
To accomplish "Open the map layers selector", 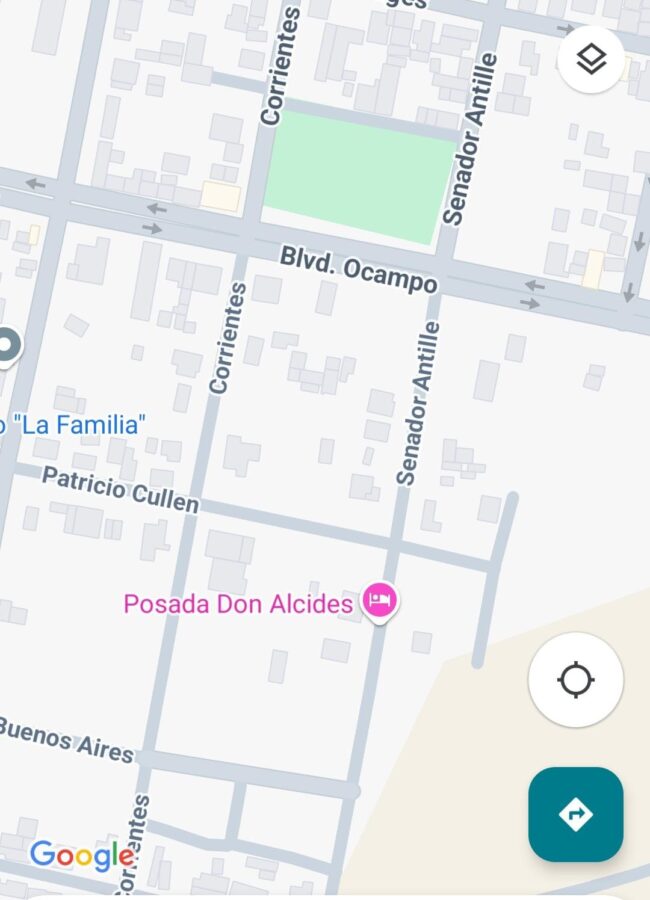I will pyautogui.click(x=591, y=60).
